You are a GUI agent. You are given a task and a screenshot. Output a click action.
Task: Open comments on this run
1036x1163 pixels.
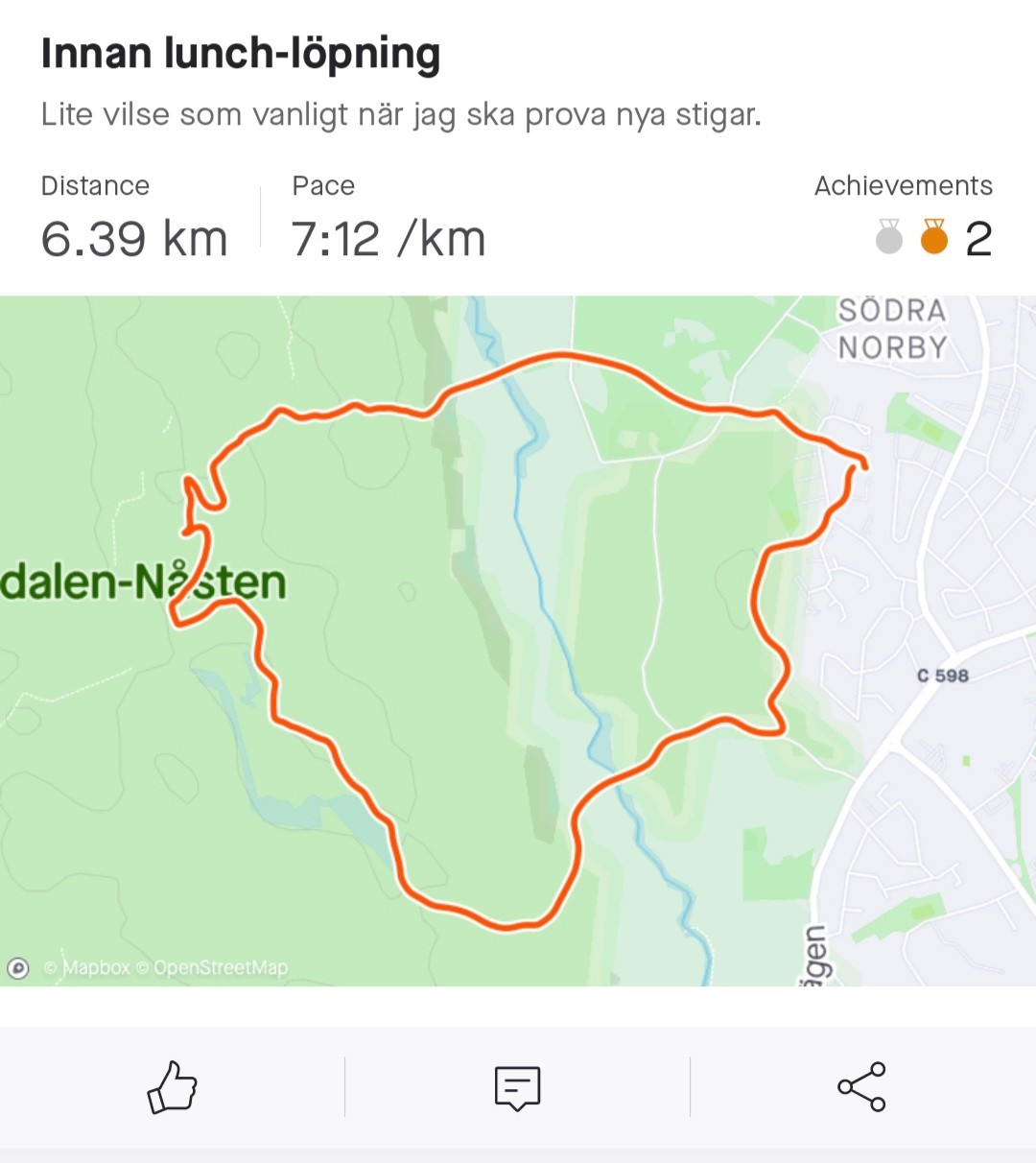pyautogui.click(x=517, y=1087)
